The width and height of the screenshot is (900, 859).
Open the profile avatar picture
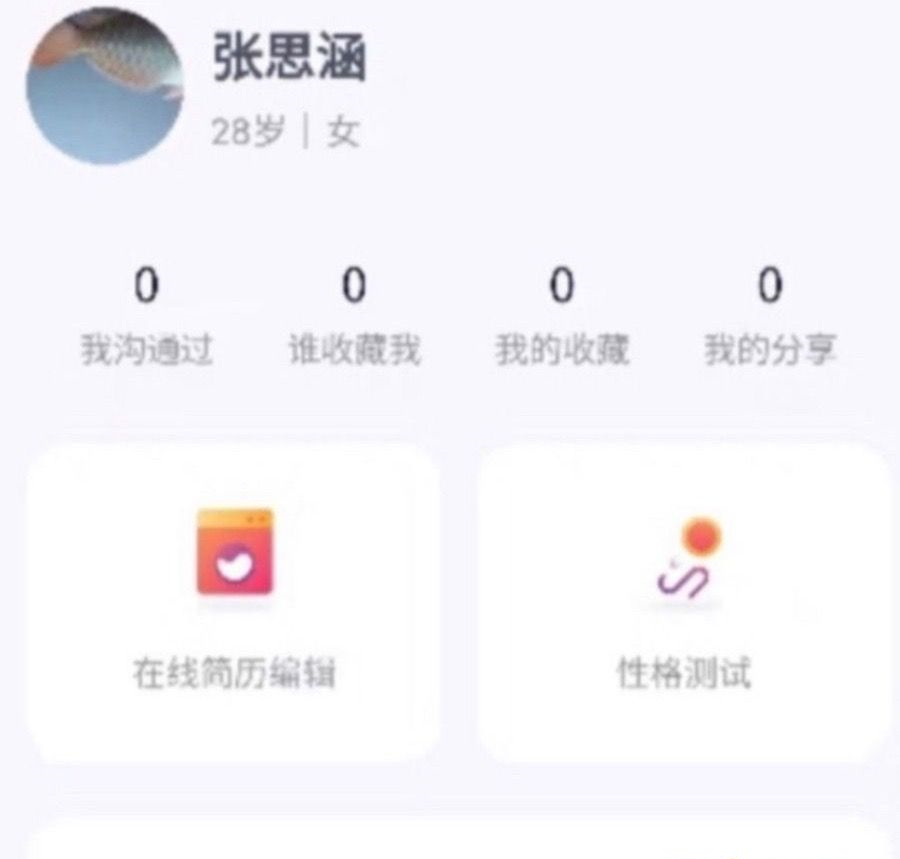pos(104,85)
